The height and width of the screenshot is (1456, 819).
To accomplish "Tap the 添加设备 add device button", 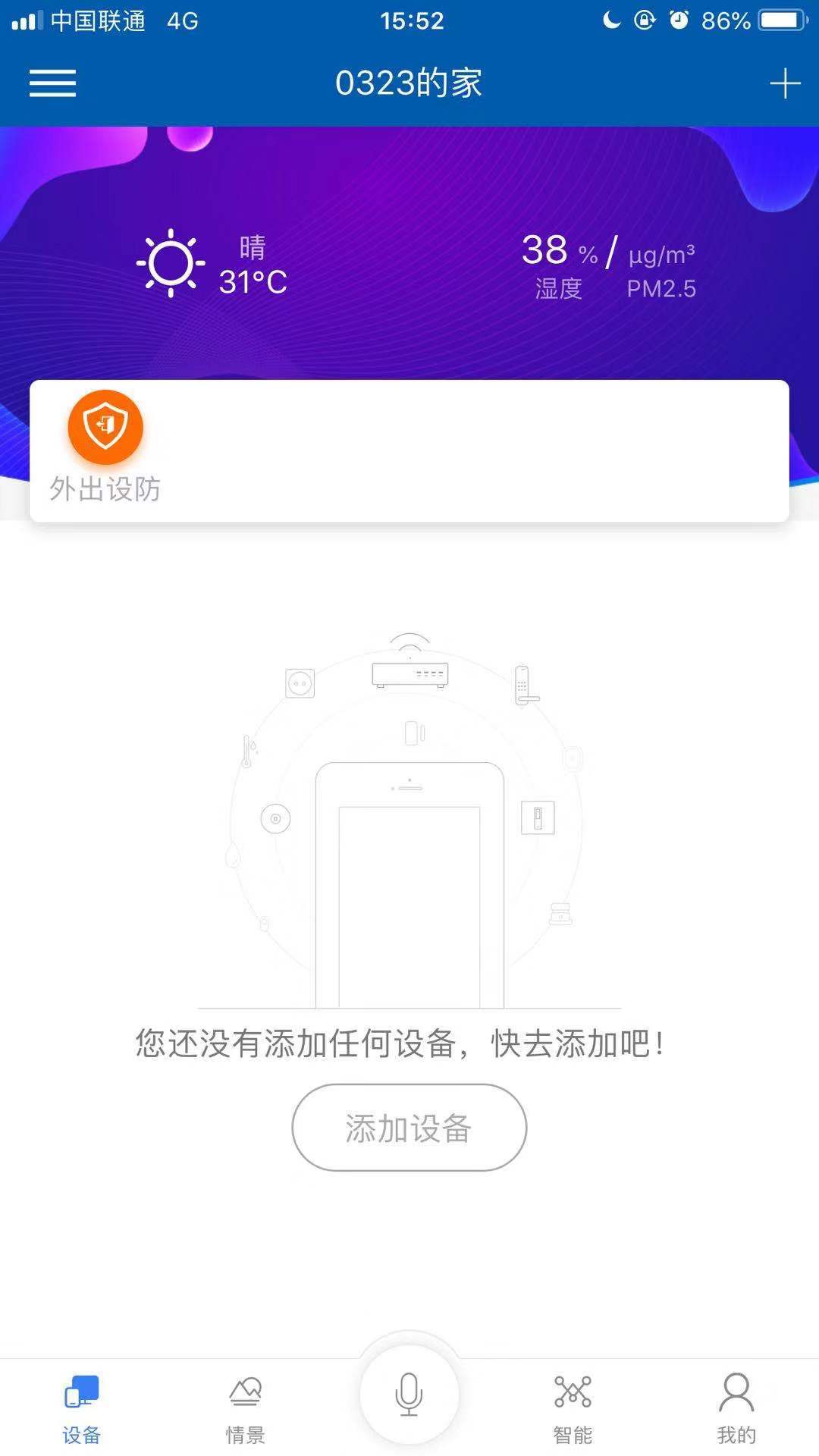I will point(409,1128).
